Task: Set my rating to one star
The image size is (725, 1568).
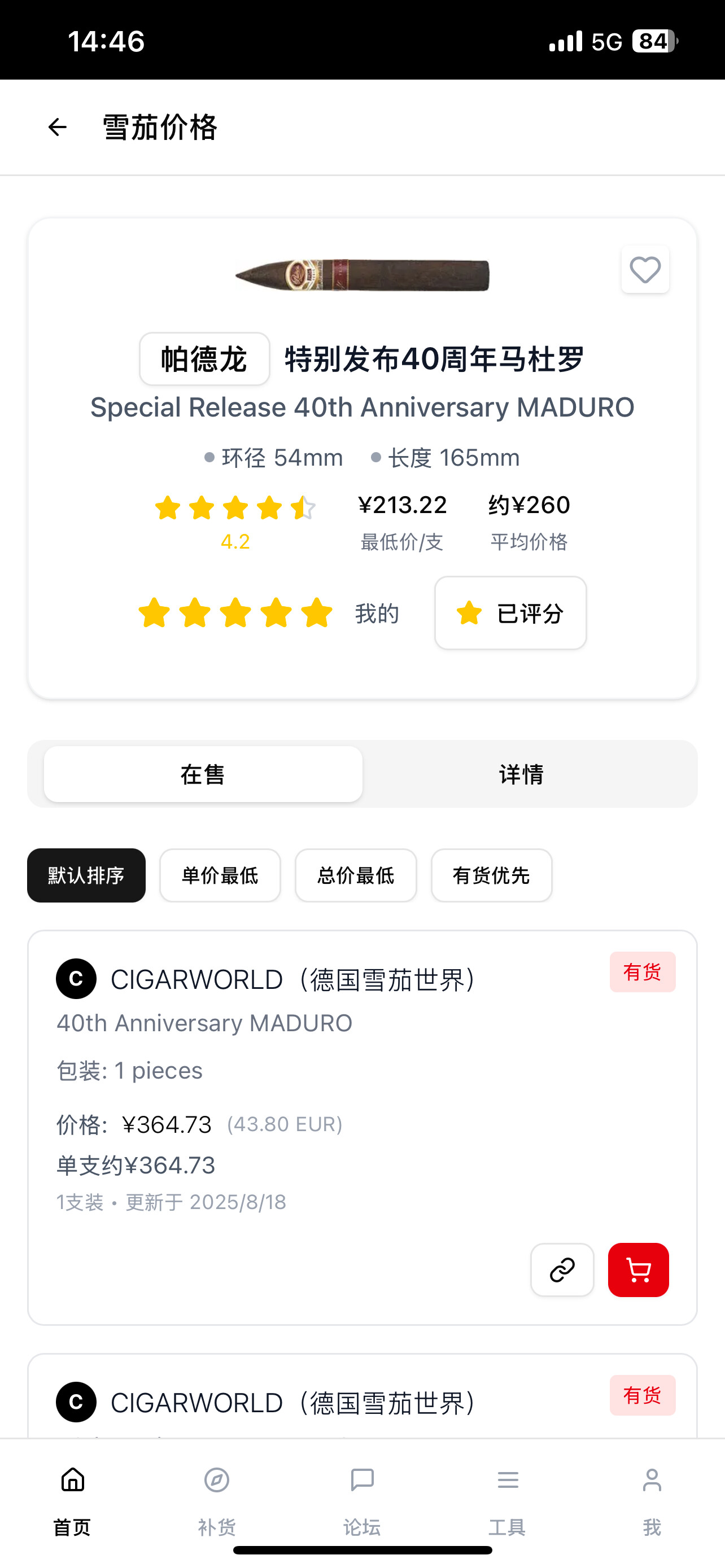Action: (154, 613)
